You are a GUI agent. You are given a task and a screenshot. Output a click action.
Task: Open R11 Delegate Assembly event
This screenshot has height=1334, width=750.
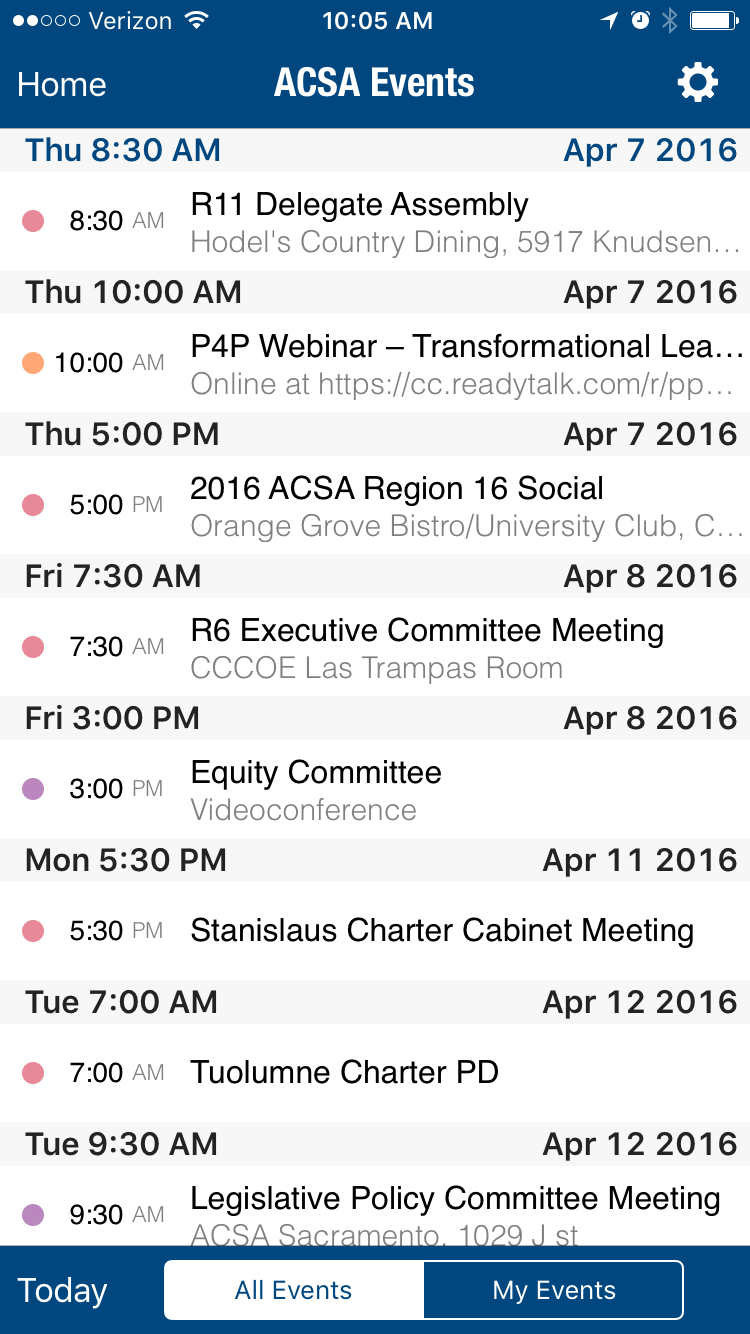click(375, 221)
